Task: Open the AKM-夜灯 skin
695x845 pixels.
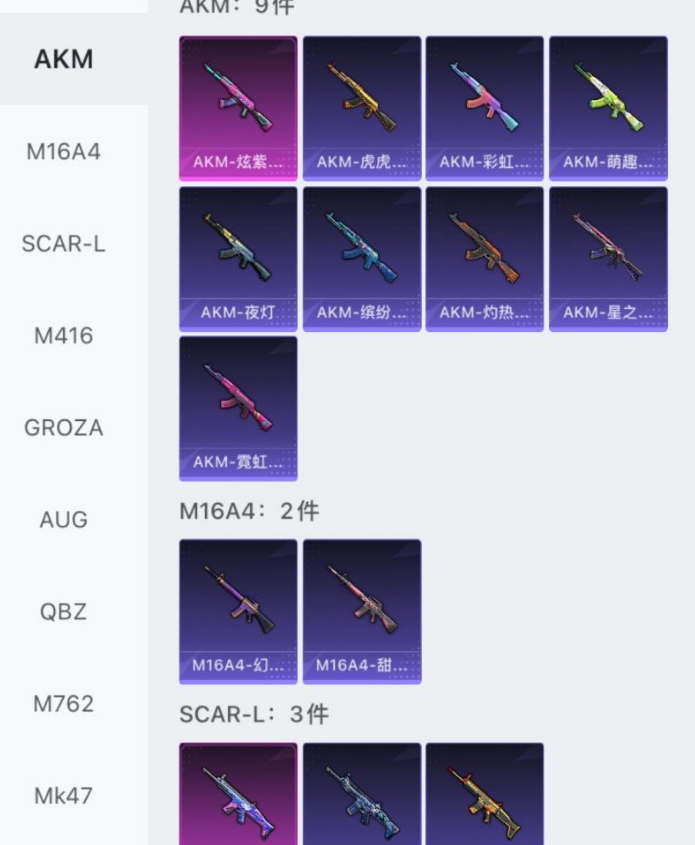Action: point(238,259)
